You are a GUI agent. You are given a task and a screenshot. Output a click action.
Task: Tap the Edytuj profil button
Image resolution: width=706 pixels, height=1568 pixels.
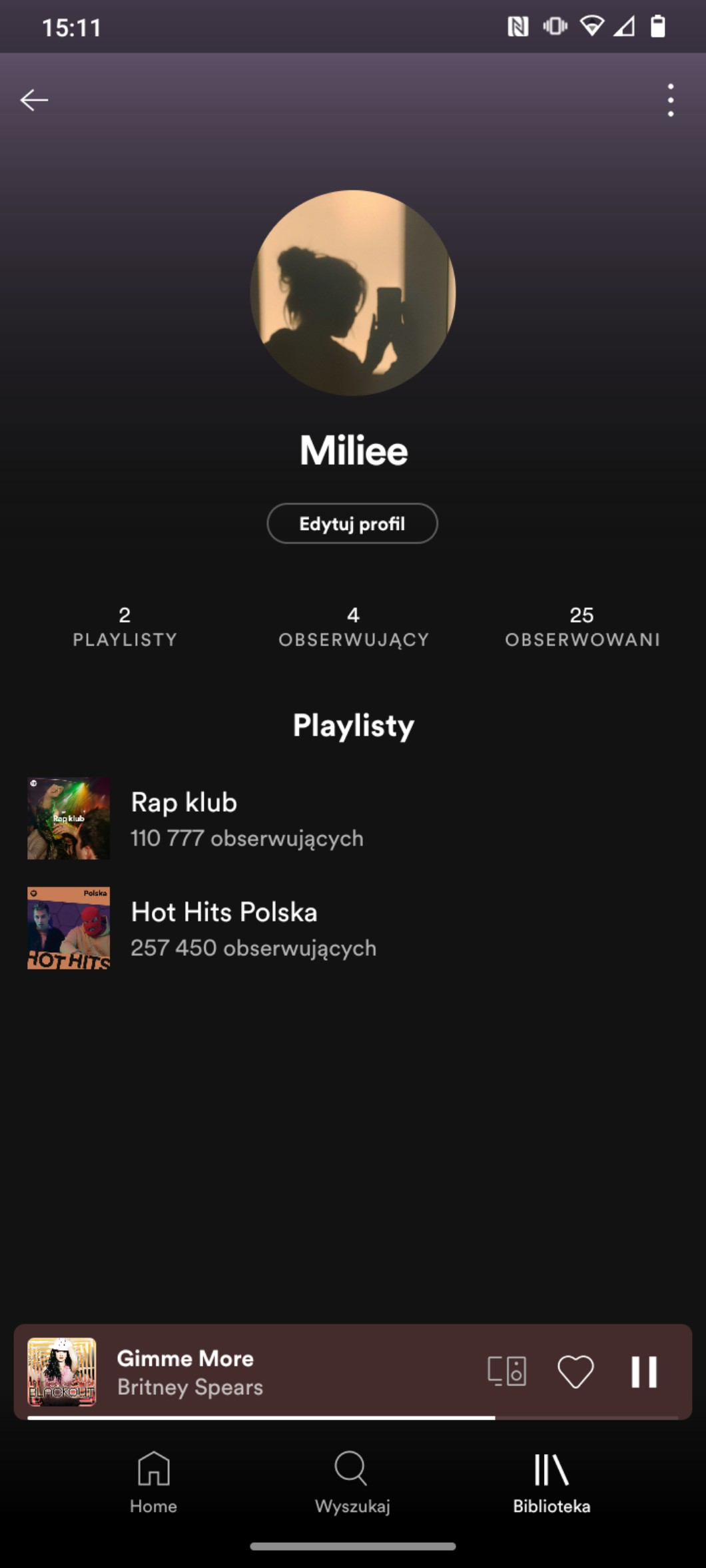352,523
